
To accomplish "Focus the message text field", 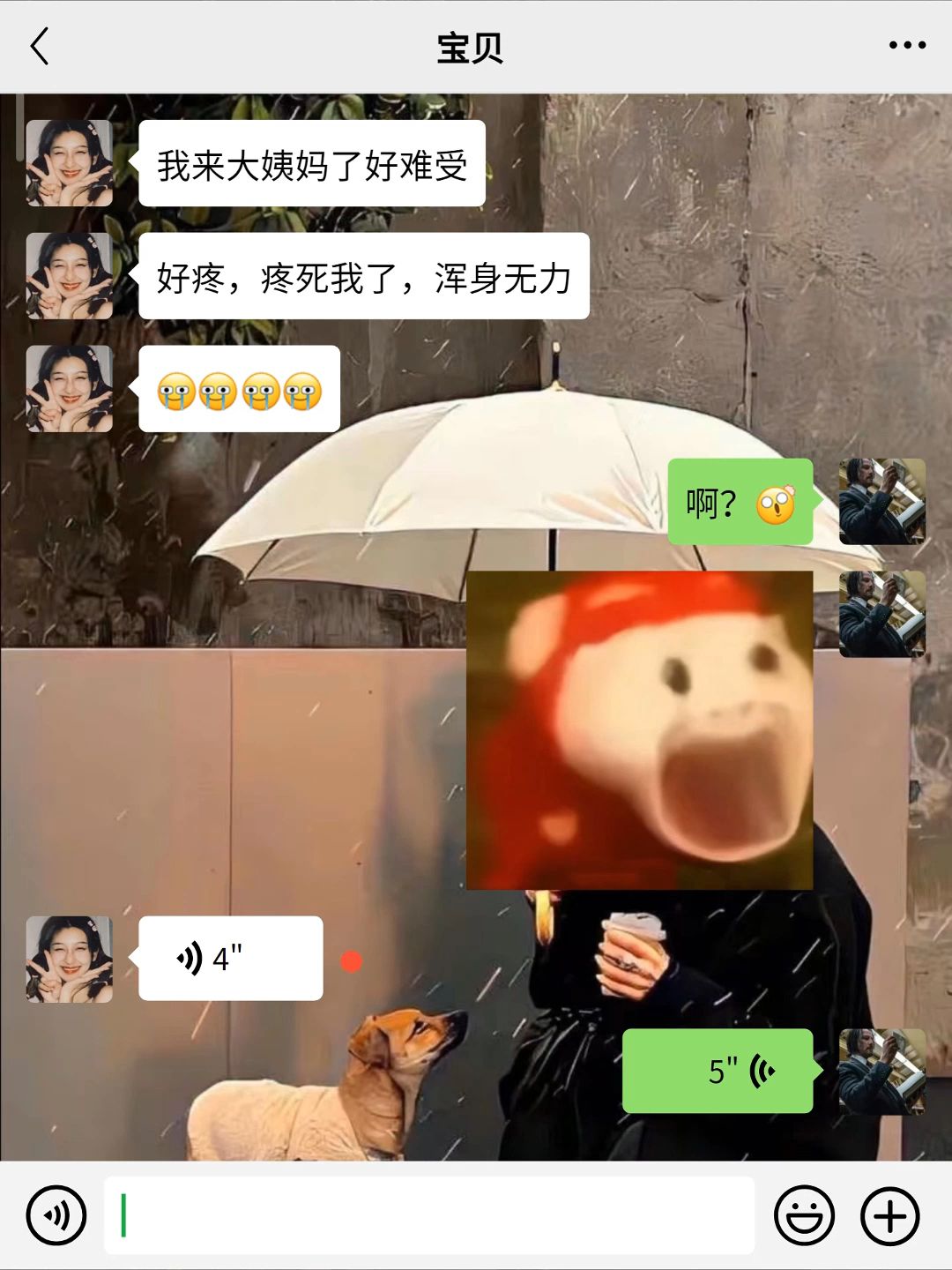I will click(x=429, y=1215).
